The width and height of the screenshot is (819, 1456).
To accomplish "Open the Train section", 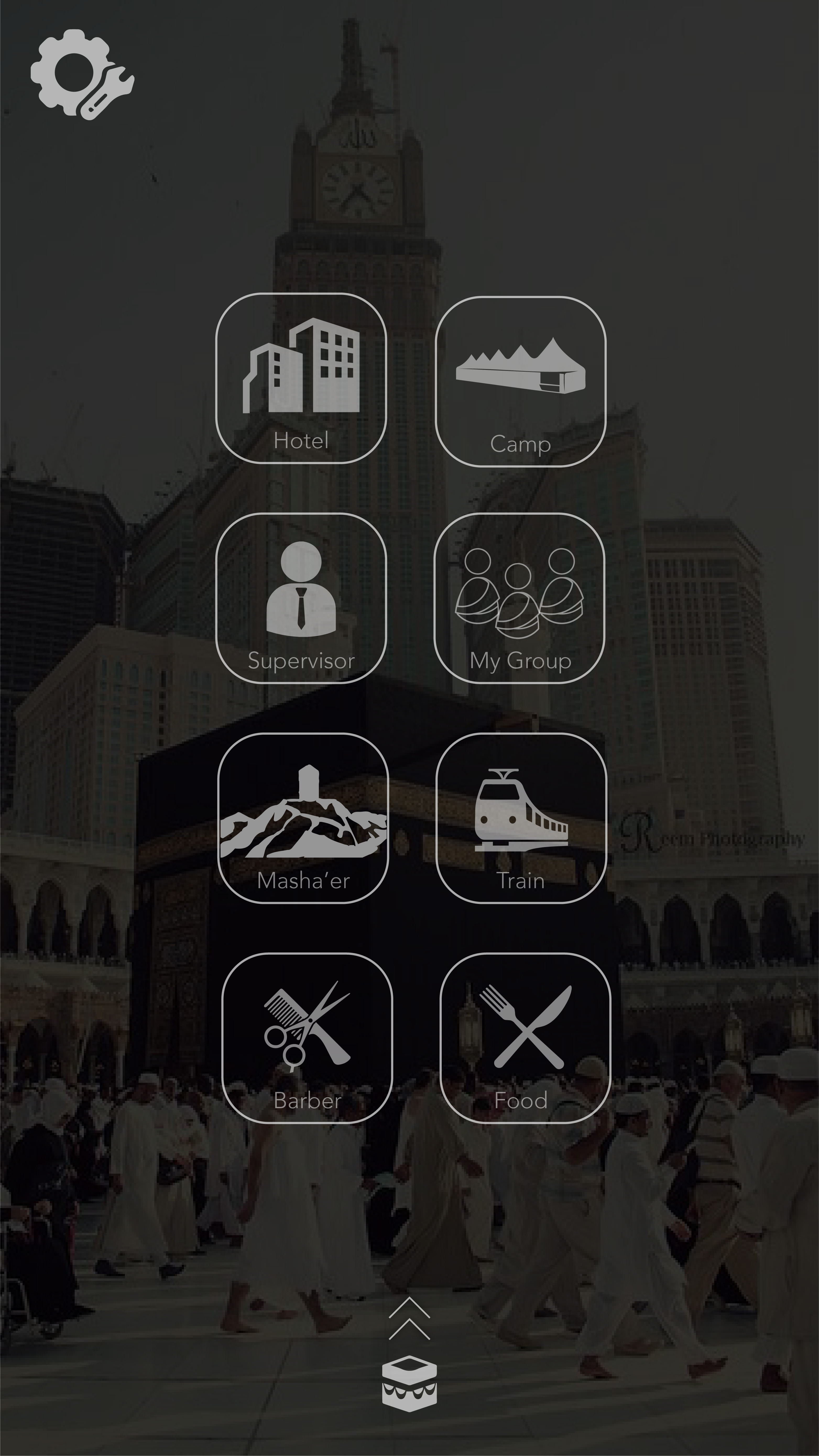I will click(522, 818).
